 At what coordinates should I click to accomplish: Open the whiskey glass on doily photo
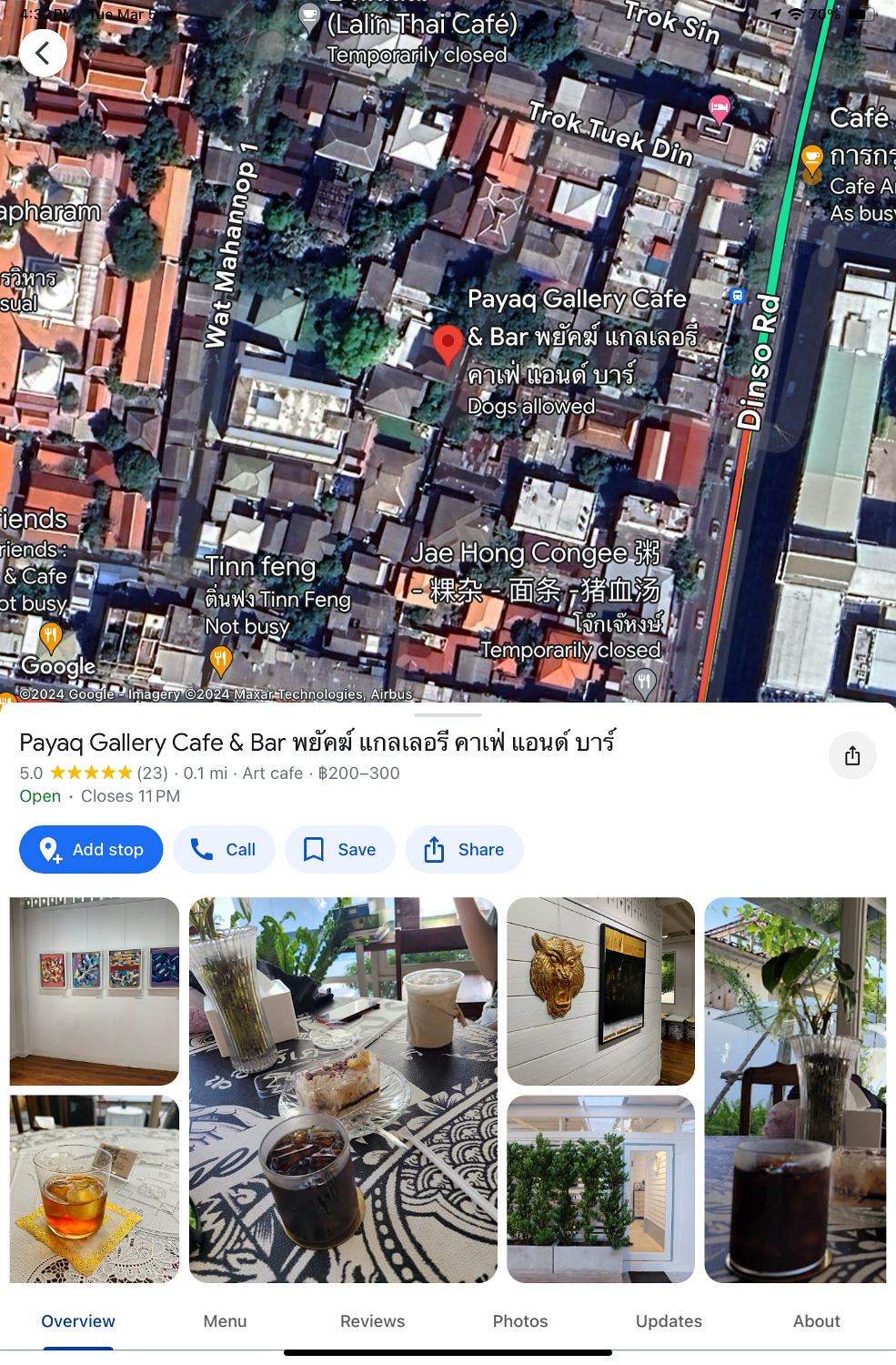coord(95,1188)
